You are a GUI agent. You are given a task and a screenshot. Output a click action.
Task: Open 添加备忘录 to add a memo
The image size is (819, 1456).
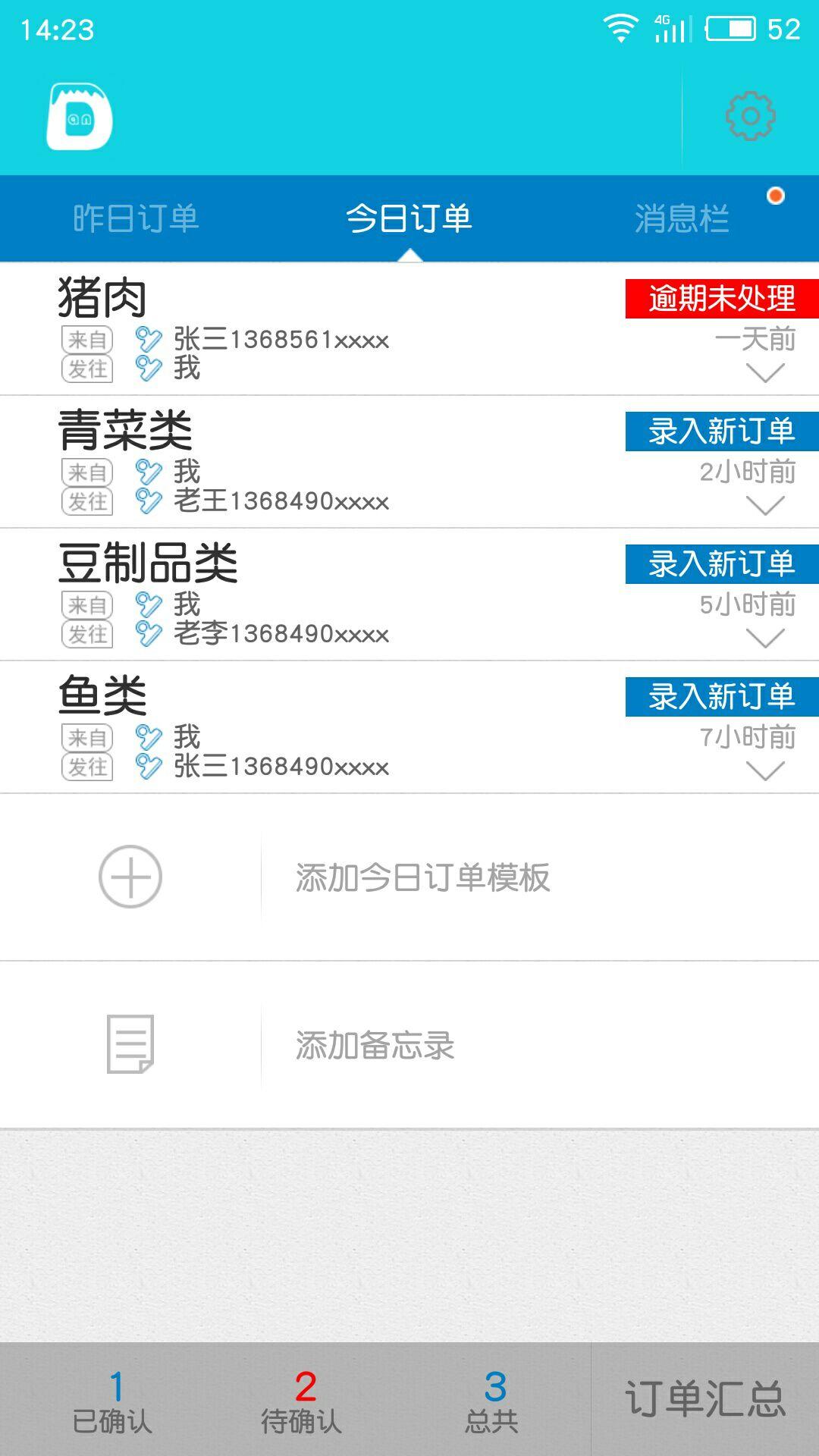click(x=409, y=1045)
